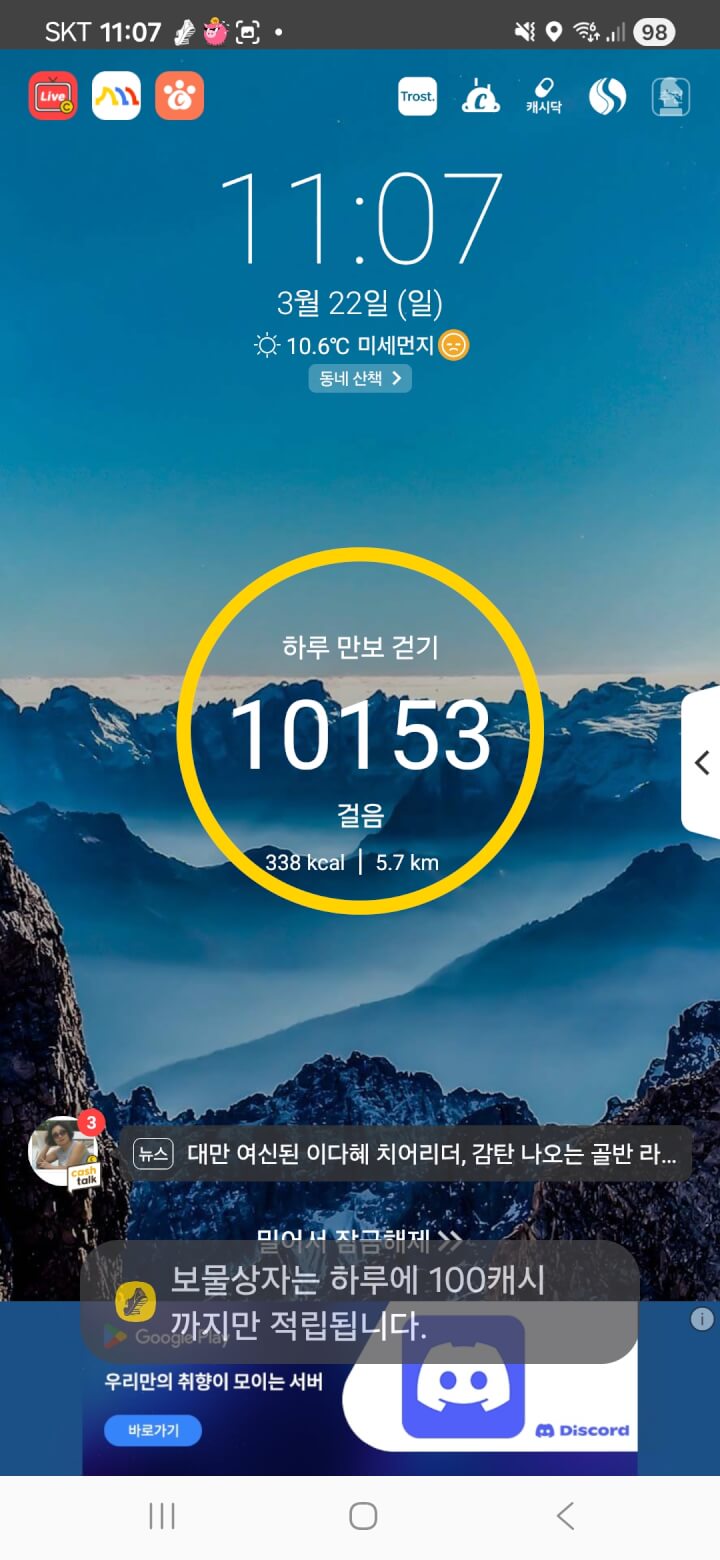Open the colorful M shortcut icon
This screenshot has height=1560, width=720.
click(116, 96)
